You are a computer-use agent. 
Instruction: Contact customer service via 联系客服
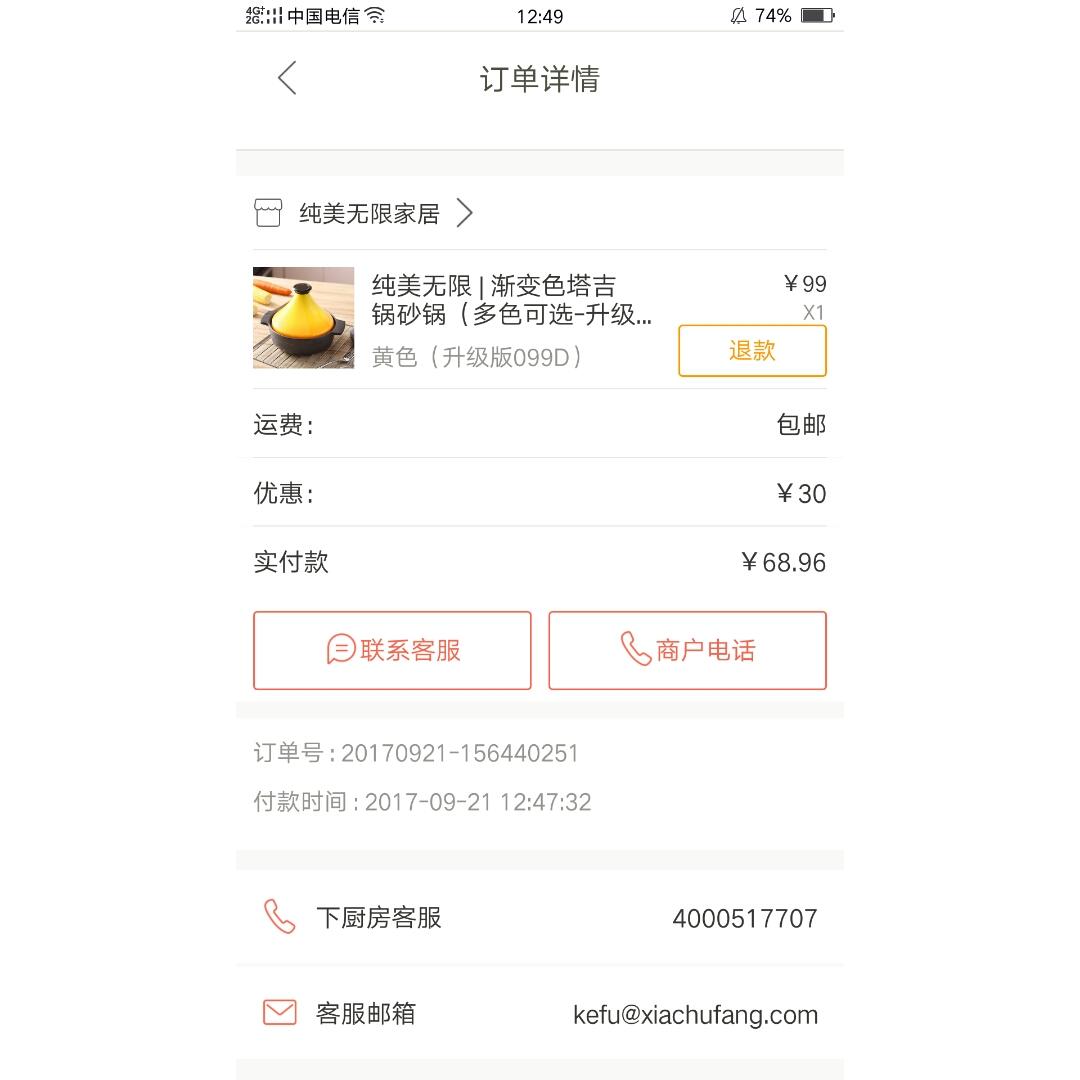(392, 650)
